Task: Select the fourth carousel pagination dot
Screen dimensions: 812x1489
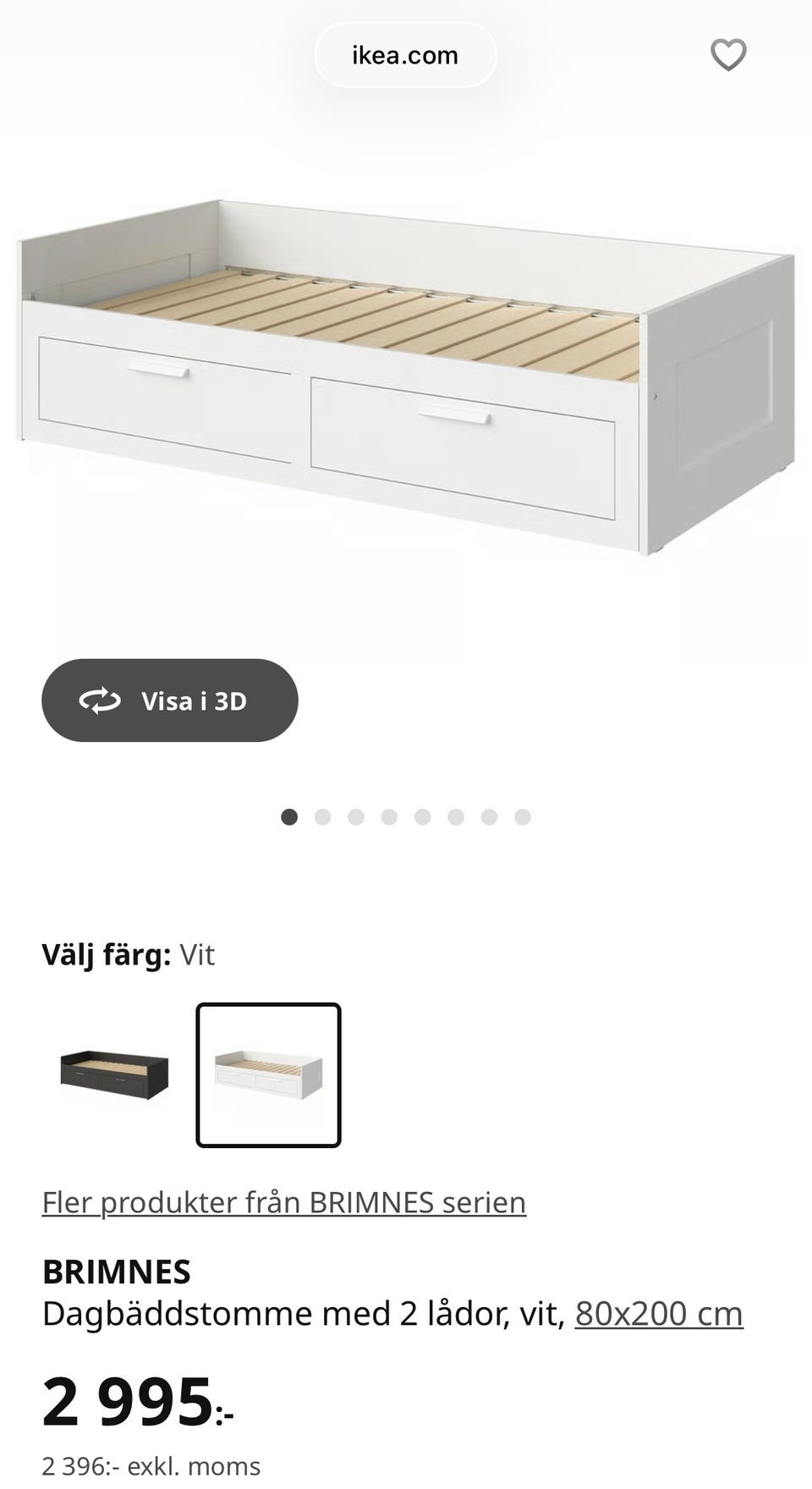Action: tap(389, 817)
